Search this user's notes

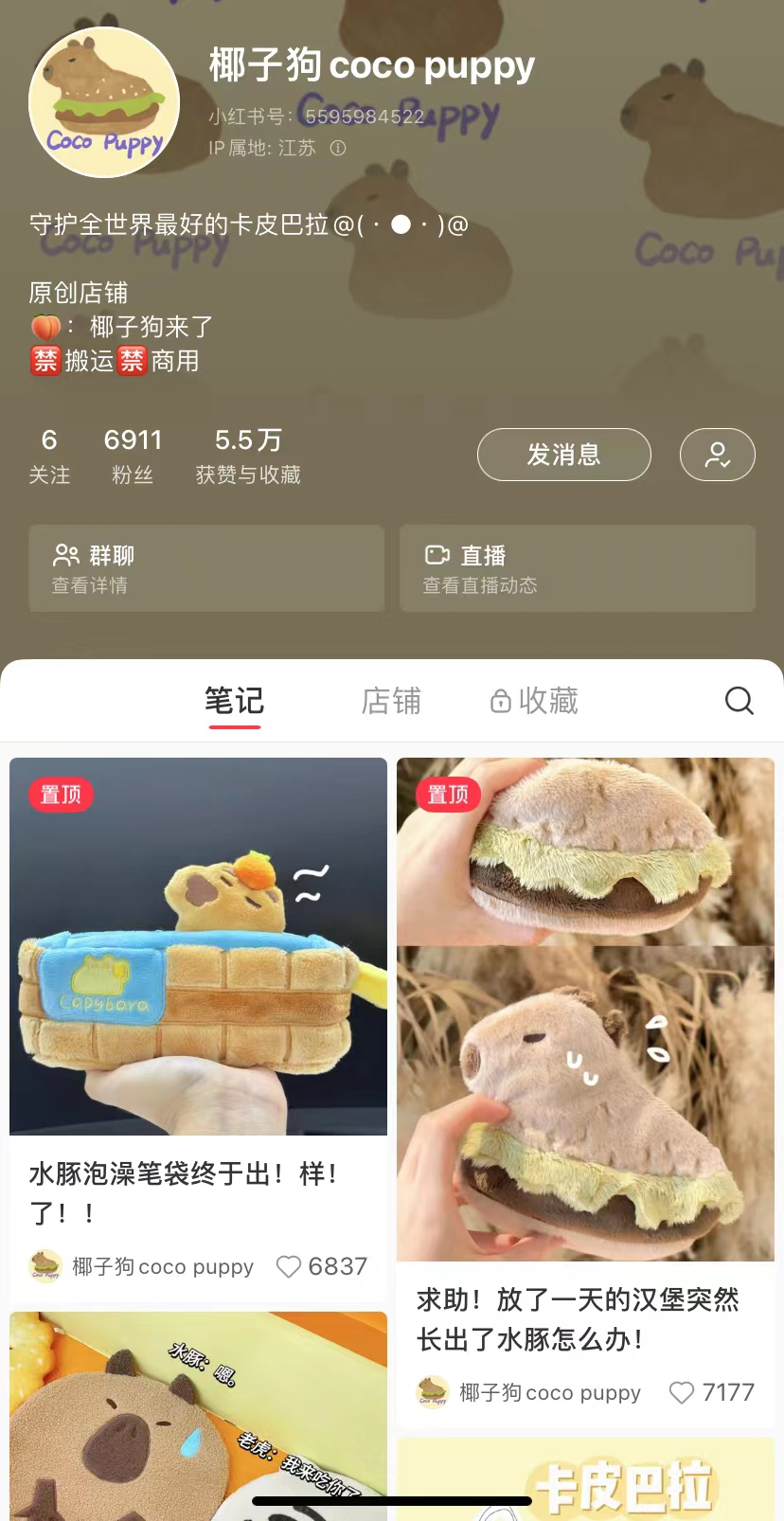[739, 701]
